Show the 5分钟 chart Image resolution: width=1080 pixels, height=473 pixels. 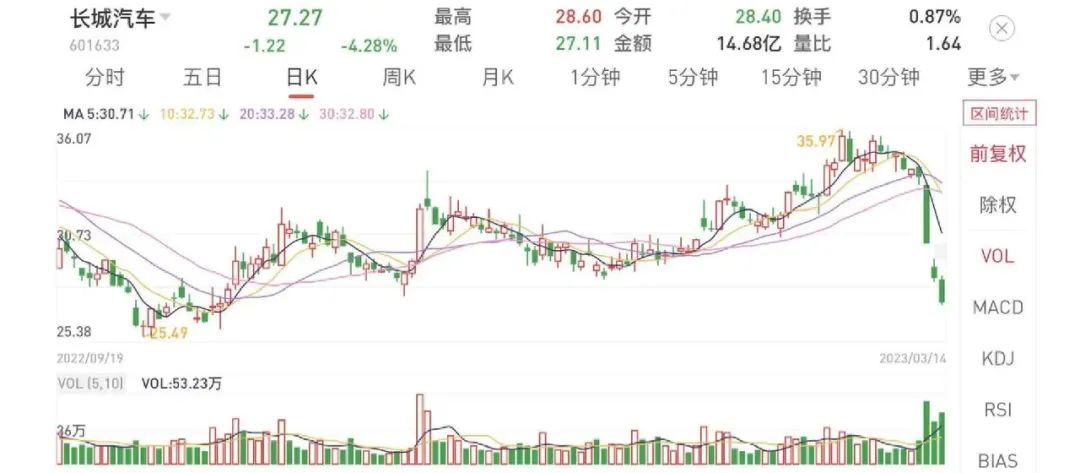[693, 77]
